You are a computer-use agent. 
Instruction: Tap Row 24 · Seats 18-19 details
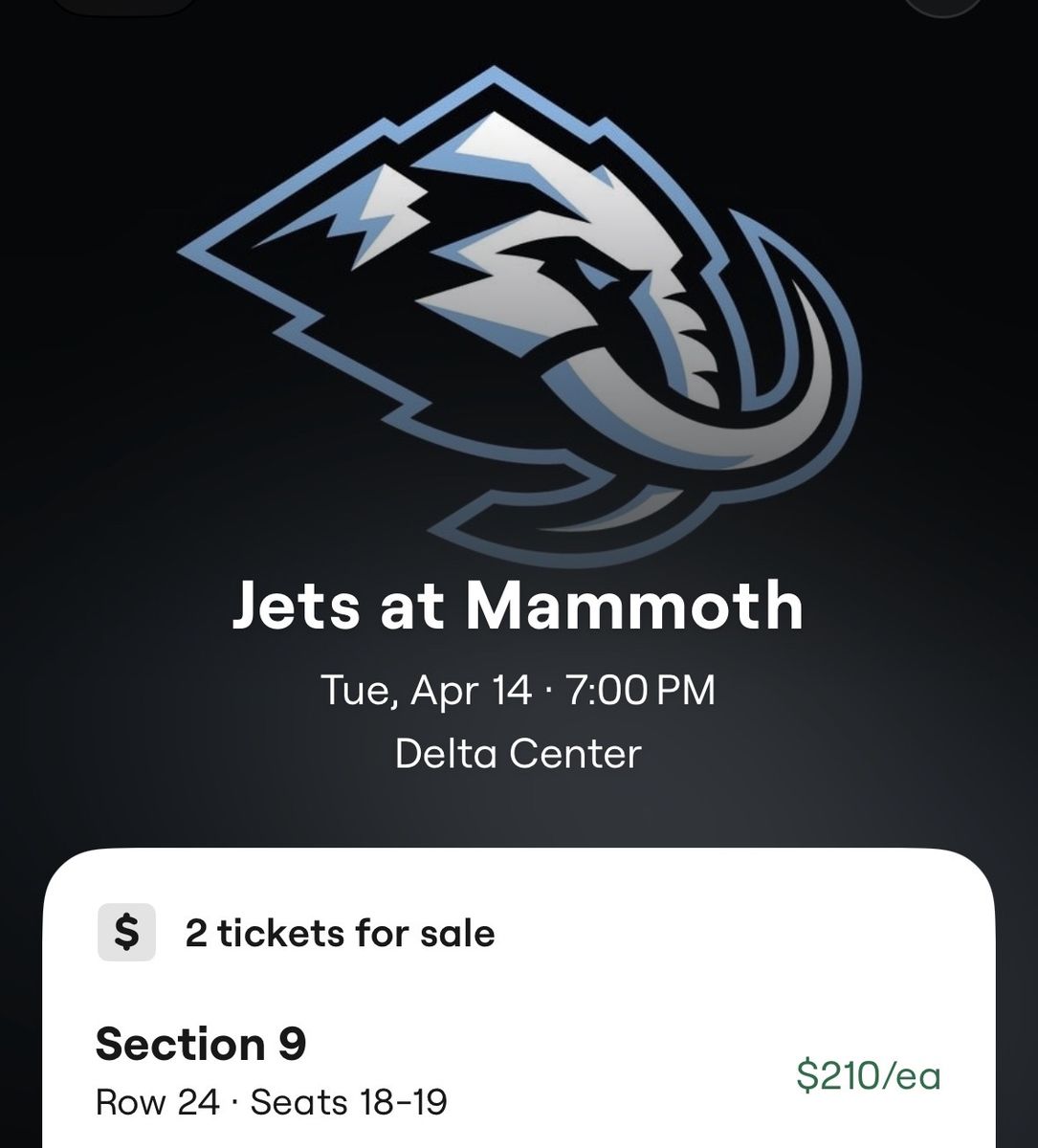tap(273, 1103)
